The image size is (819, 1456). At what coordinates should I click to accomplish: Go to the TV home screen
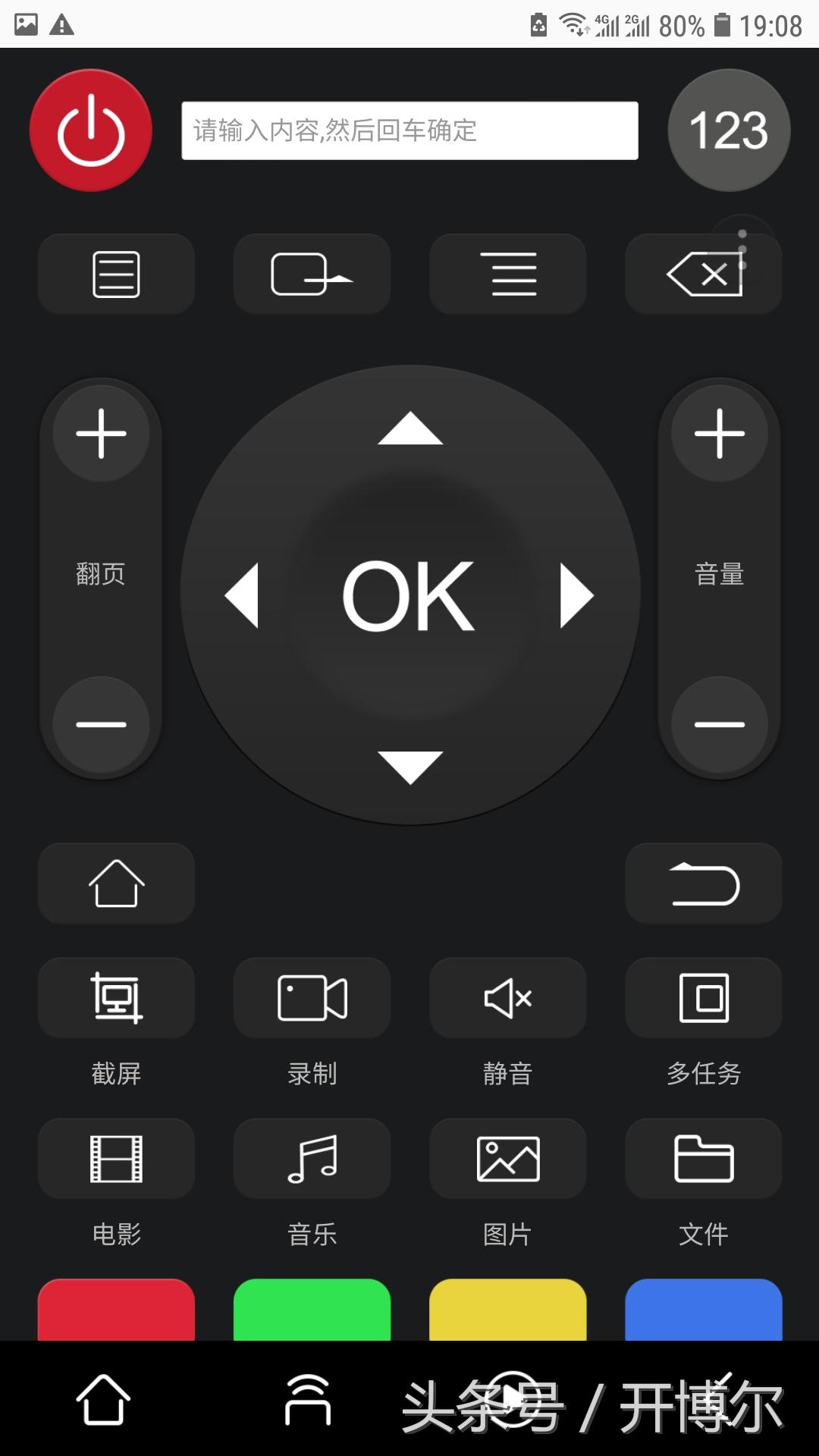click(x=116, y=883)
